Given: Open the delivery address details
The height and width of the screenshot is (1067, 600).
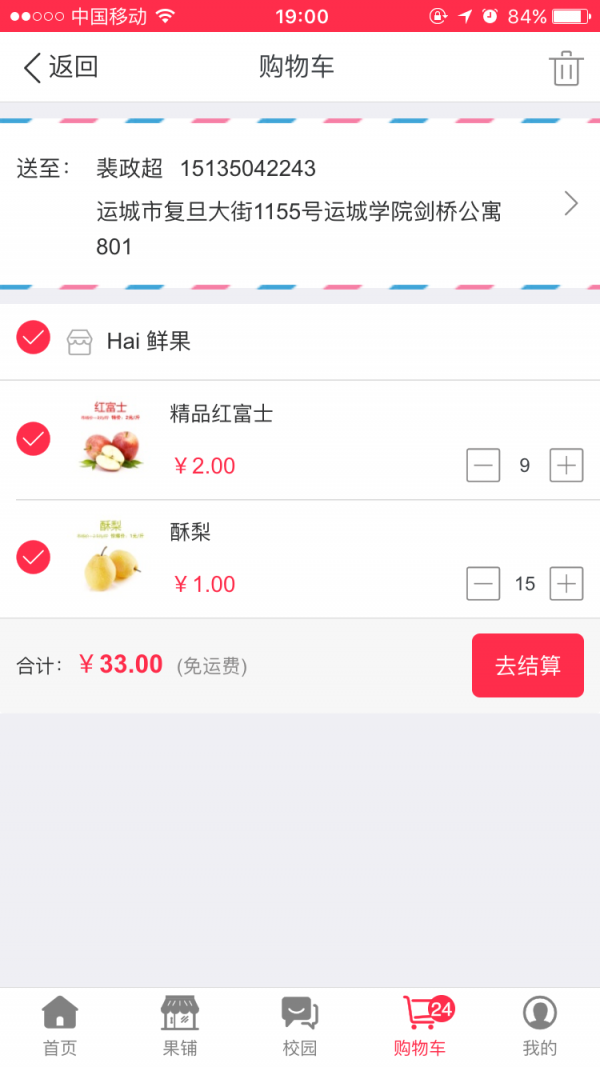Looking at the screenshot, I should [571, 204].
